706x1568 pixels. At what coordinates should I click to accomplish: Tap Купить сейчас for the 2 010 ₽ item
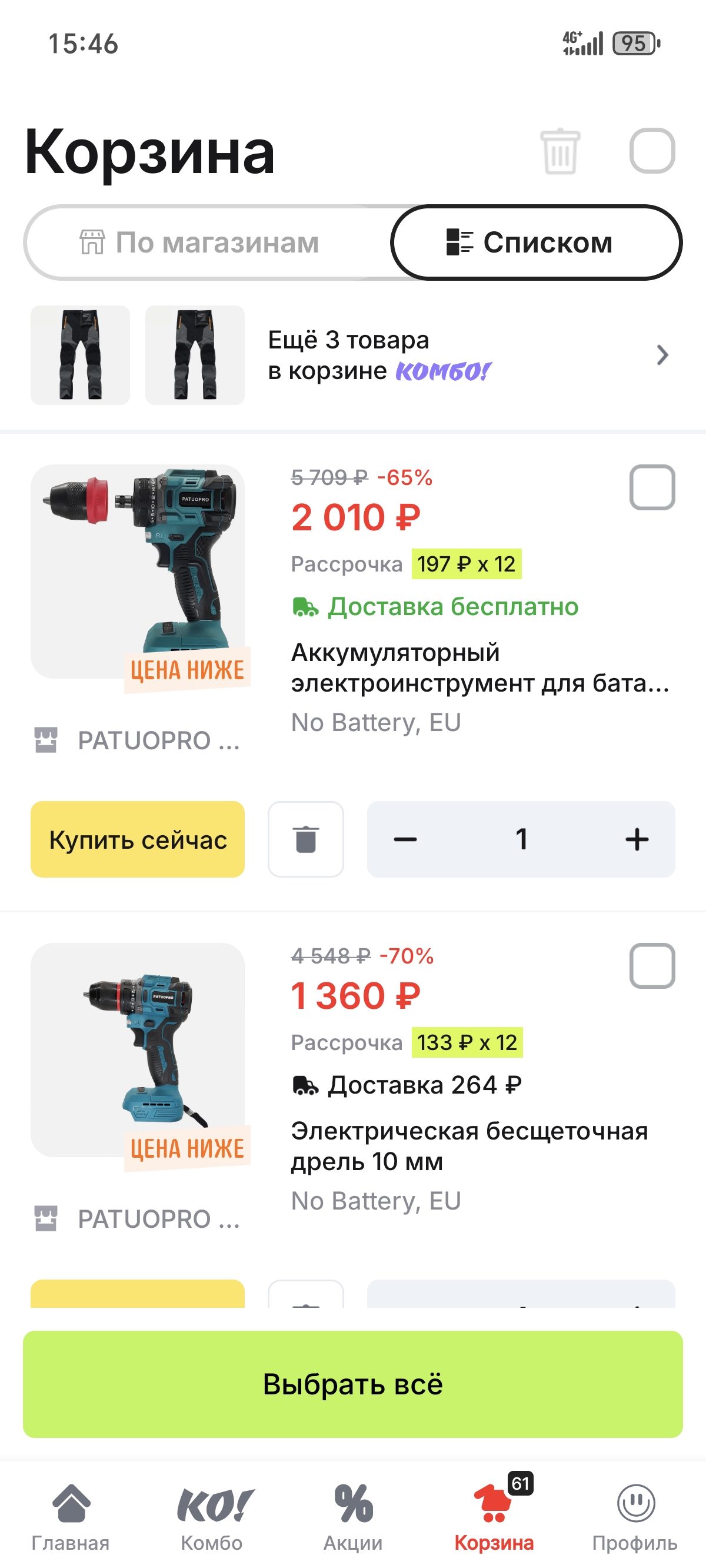[x=138, y=839]
